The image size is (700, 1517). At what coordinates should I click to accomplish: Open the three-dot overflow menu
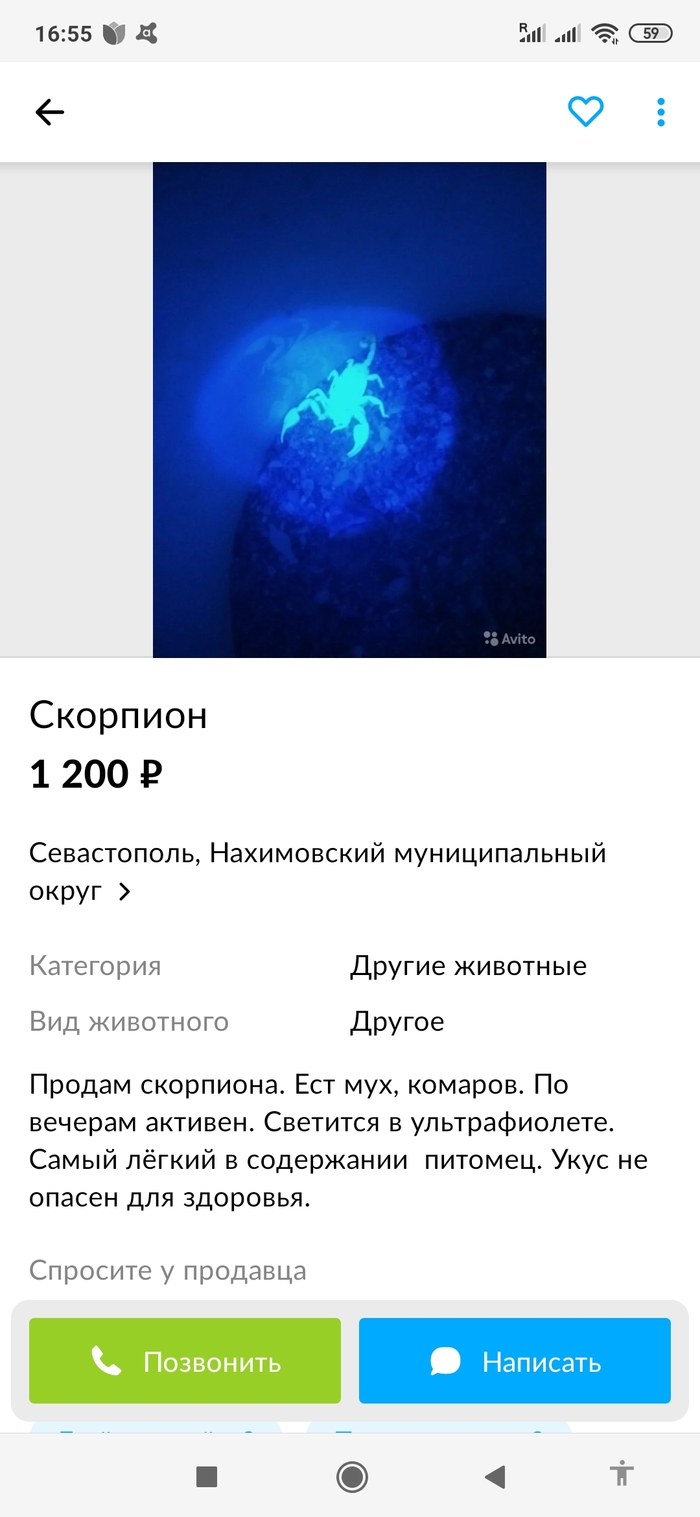(x=660, y=112)
